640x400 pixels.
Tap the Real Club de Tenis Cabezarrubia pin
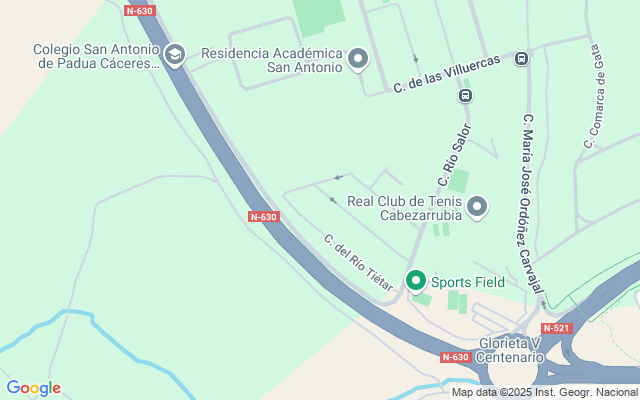(477, 207)
